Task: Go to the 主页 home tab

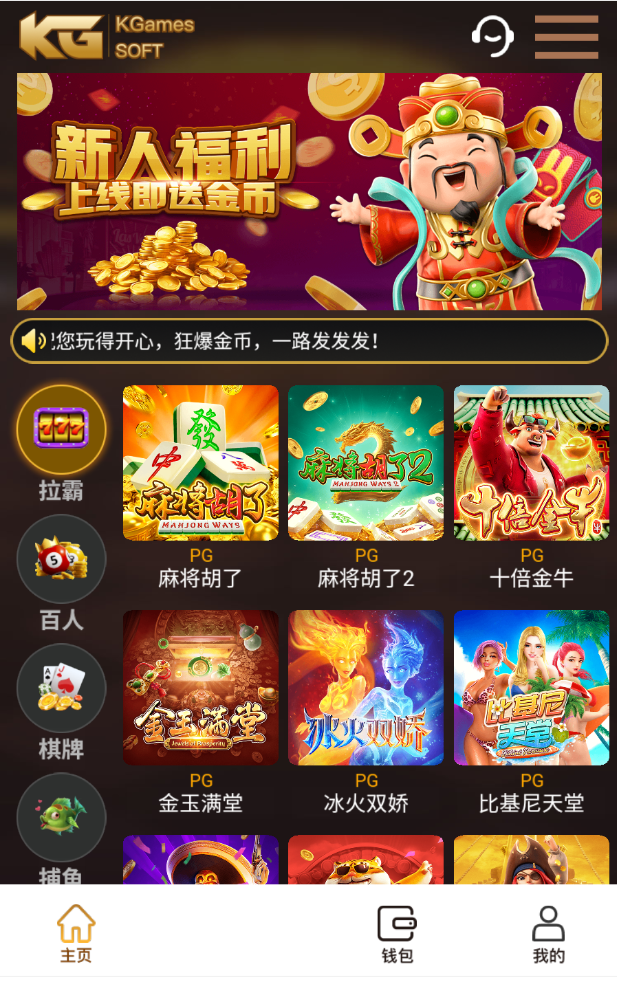Action: tap(76, 933)
